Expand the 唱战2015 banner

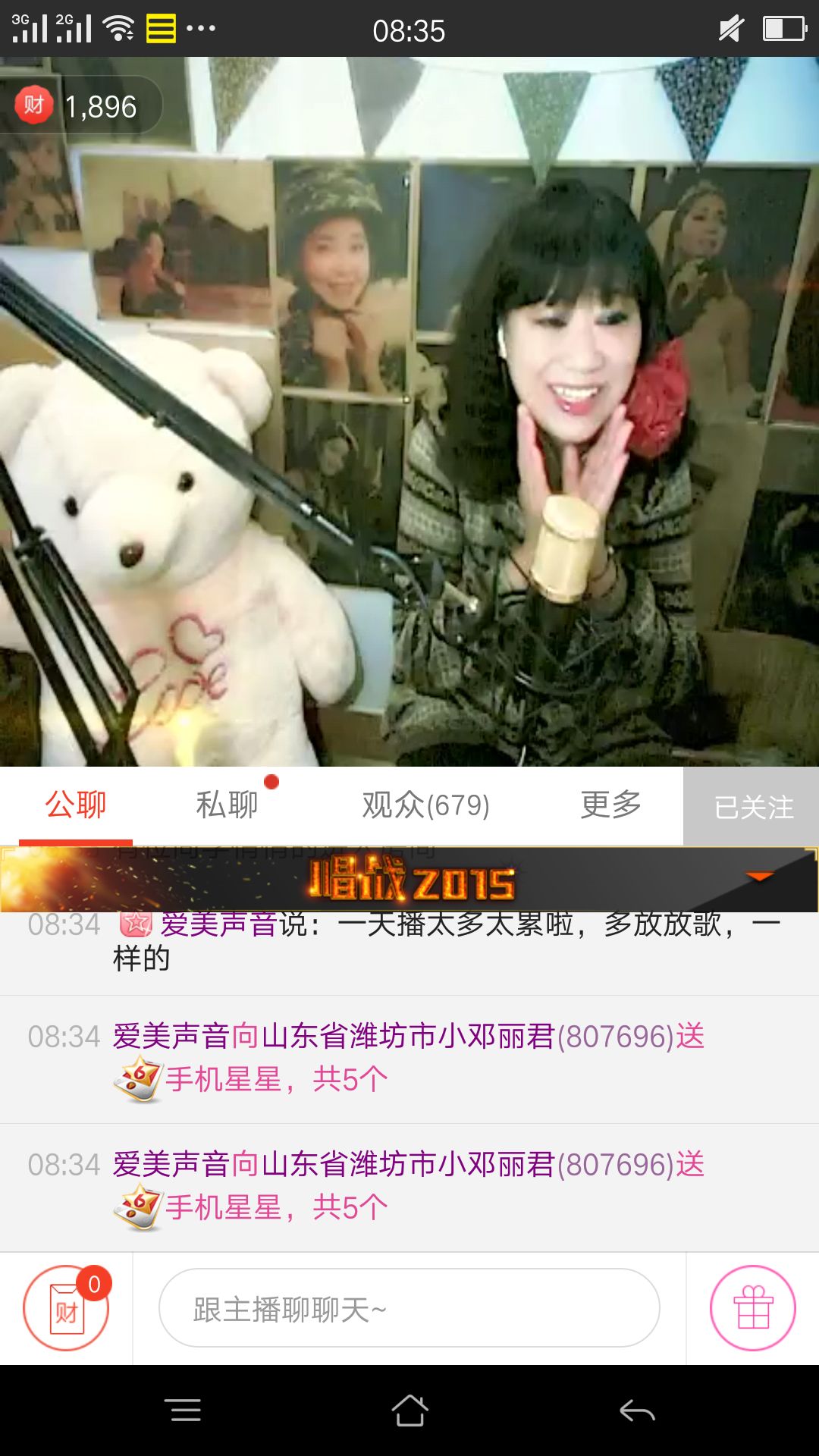[759, 877]
